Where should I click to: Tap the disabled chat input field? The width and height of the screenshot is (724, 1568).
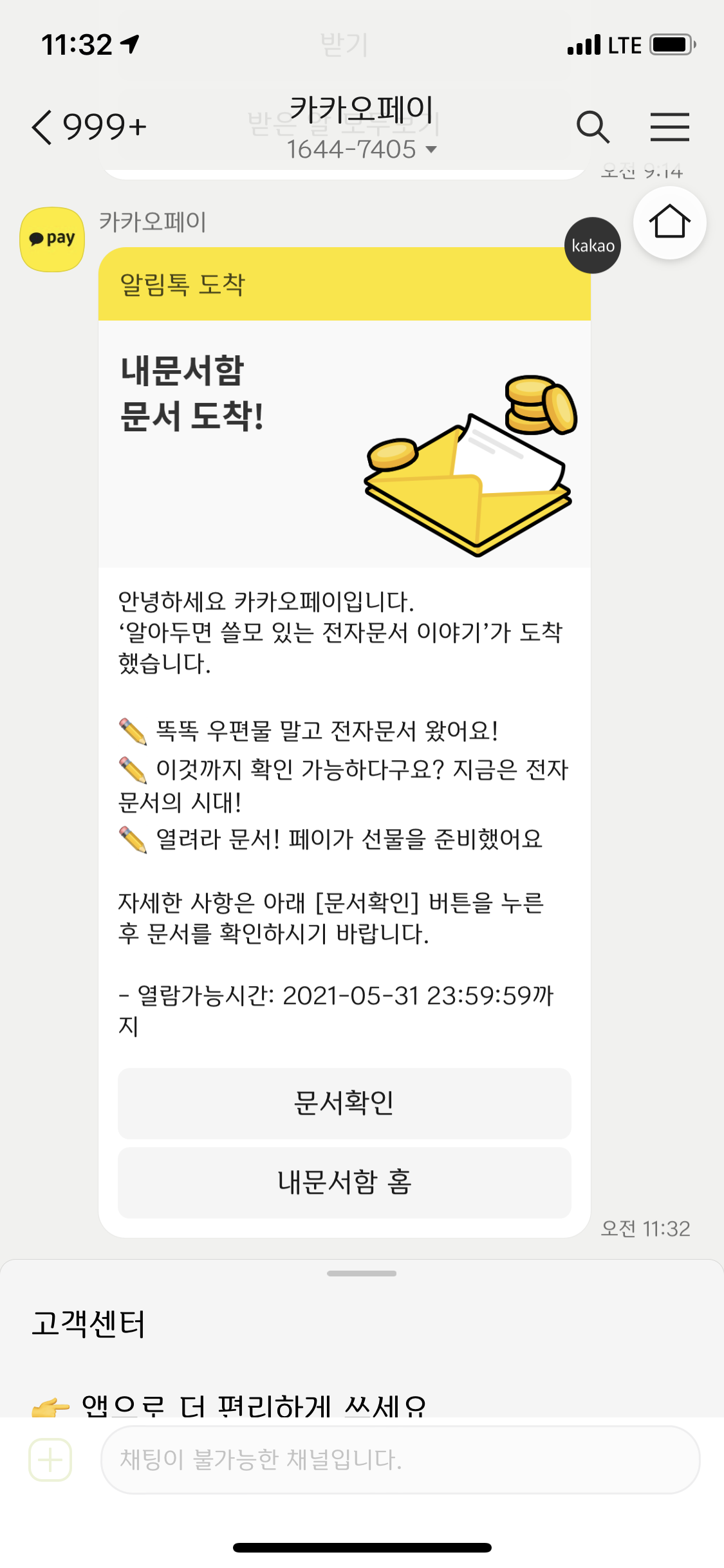(x=399, y=1460)
